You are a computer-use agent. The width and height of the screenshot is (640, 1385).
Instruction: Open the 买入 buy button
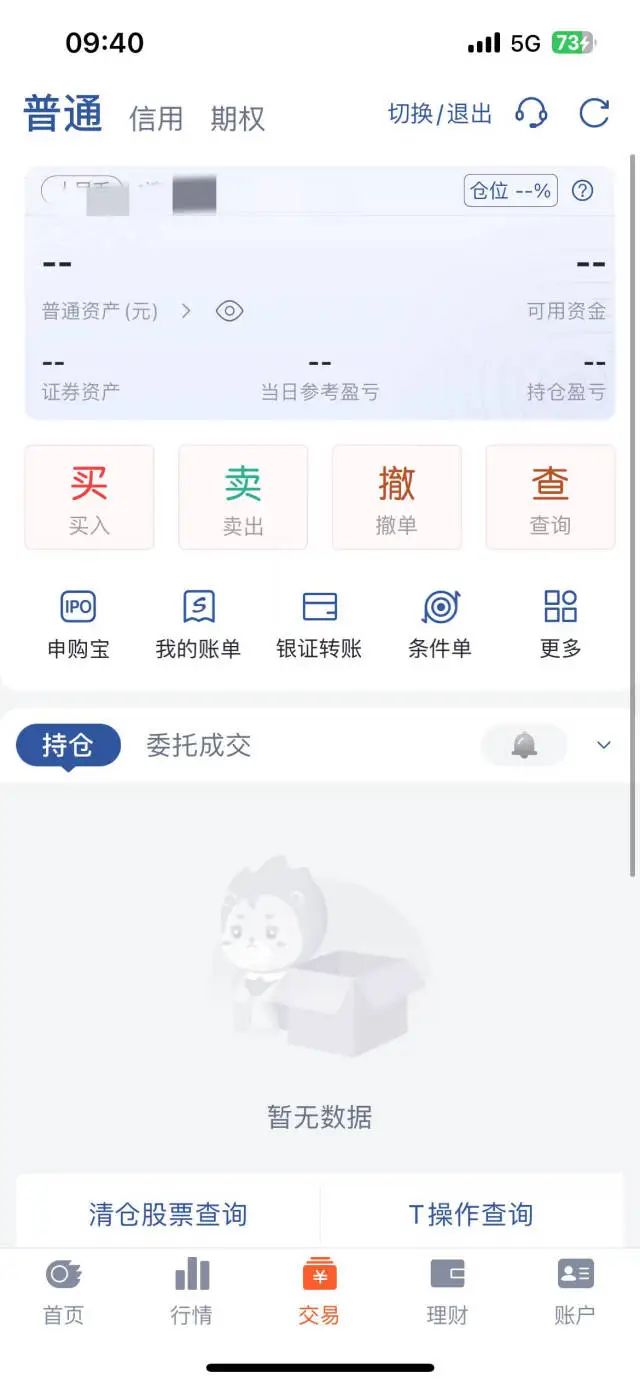tap(89, 497)
